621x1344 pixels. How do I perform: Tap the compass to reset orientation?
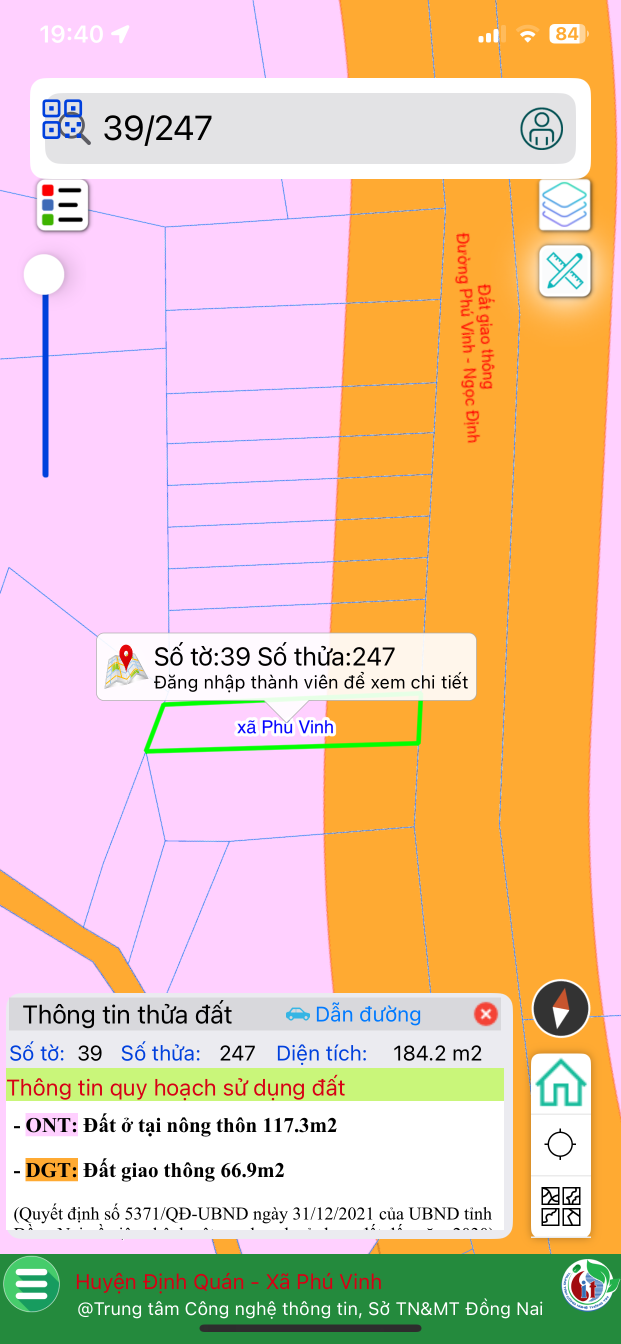coord(561,1008)
